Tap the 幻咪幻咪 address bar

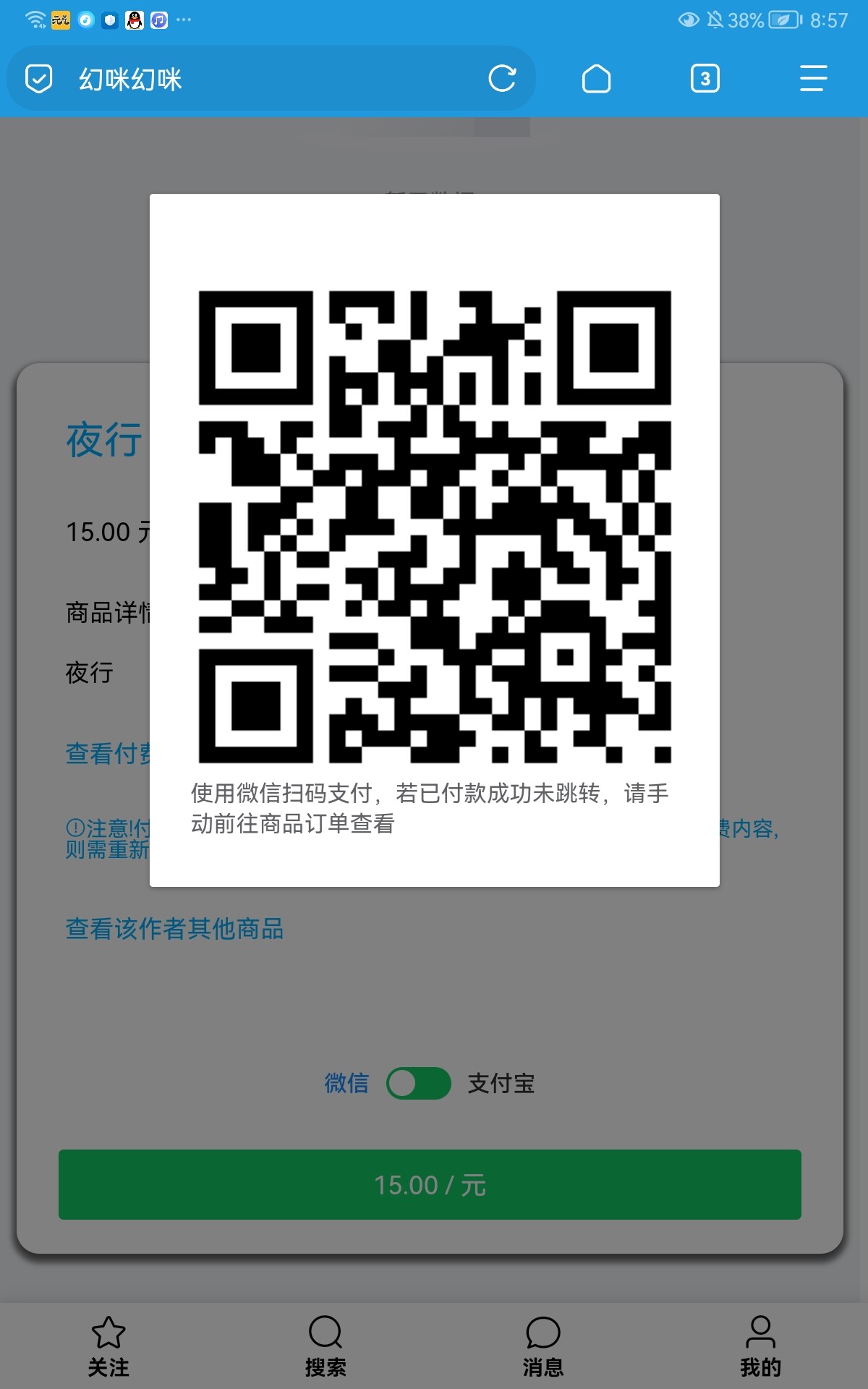[x=275, y=78]
